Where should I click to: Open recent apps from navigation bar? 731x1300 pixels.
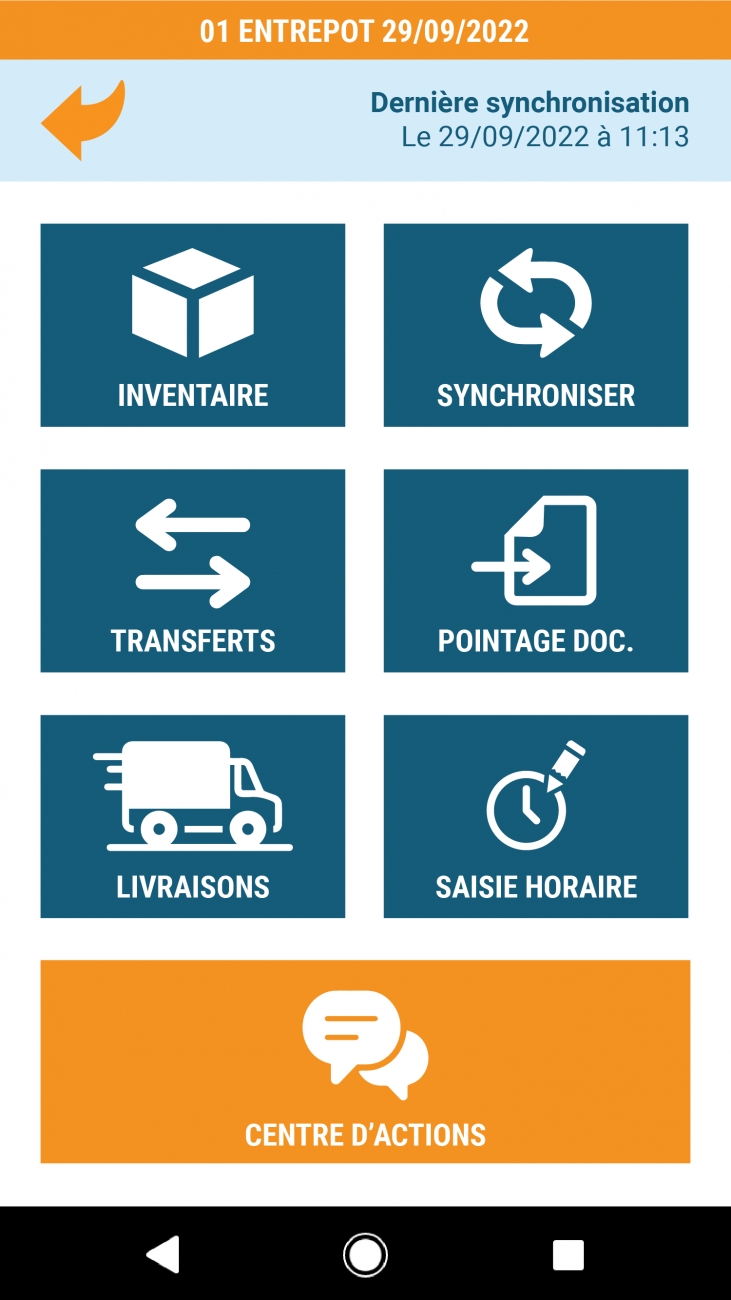point(568,1254)
